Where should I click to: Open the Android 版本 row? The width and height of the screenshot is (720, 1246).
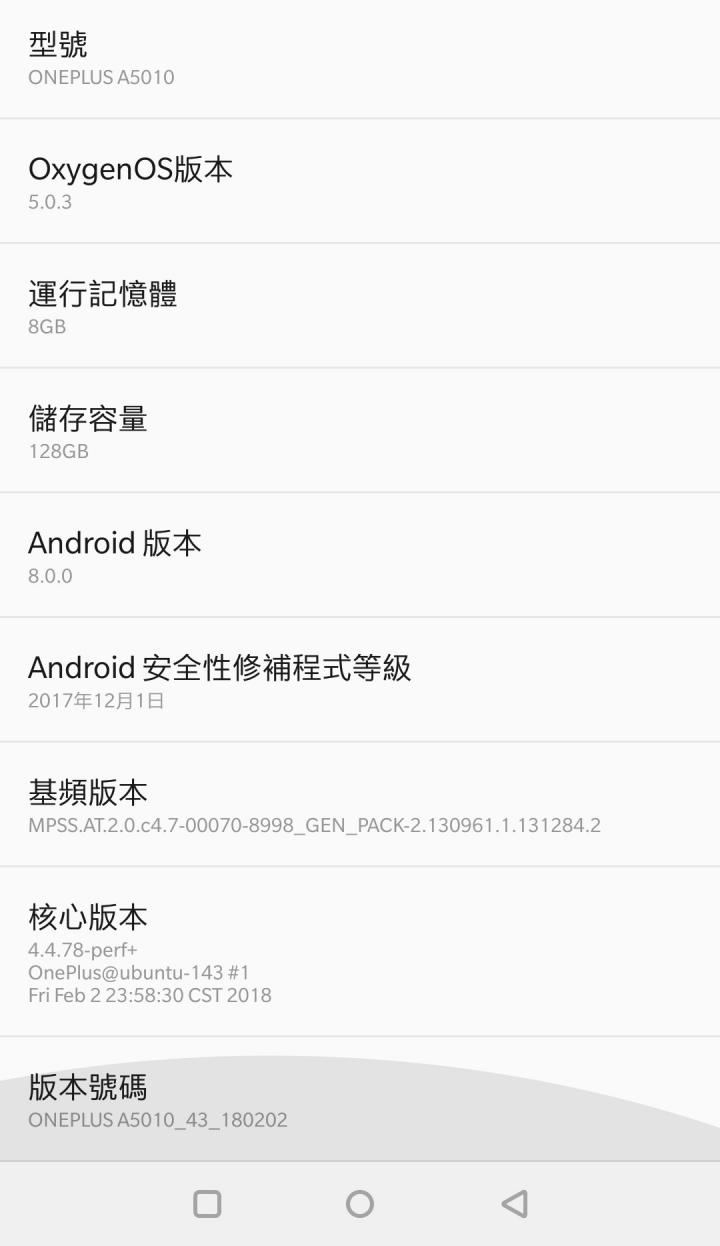(x=360, y=555)
